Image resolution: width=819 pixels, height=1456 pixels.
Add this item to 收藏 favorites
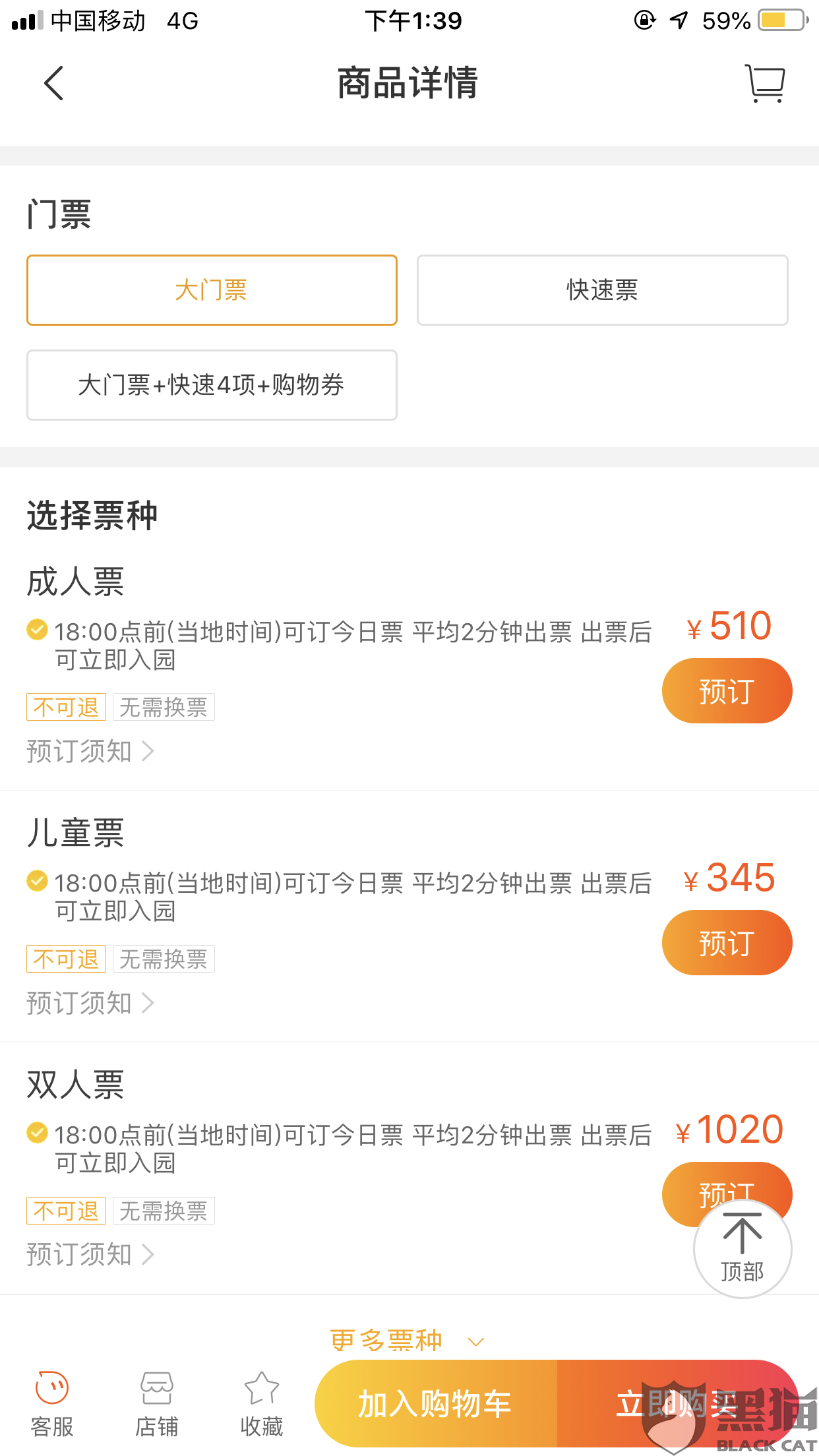(x=261, y=1403)
